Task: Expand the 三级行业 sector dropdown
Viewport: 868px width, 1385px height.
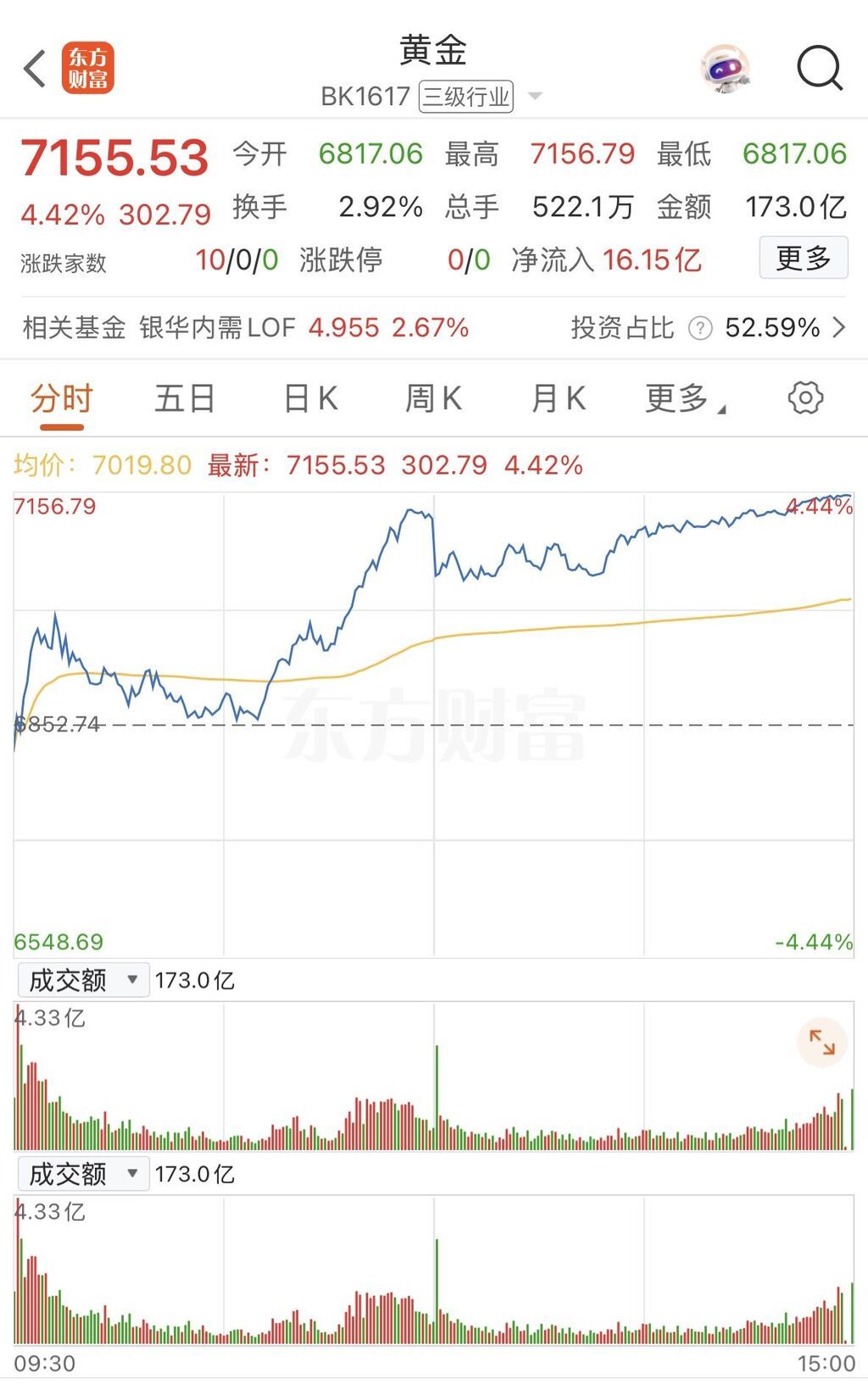Action: [534, 96]
